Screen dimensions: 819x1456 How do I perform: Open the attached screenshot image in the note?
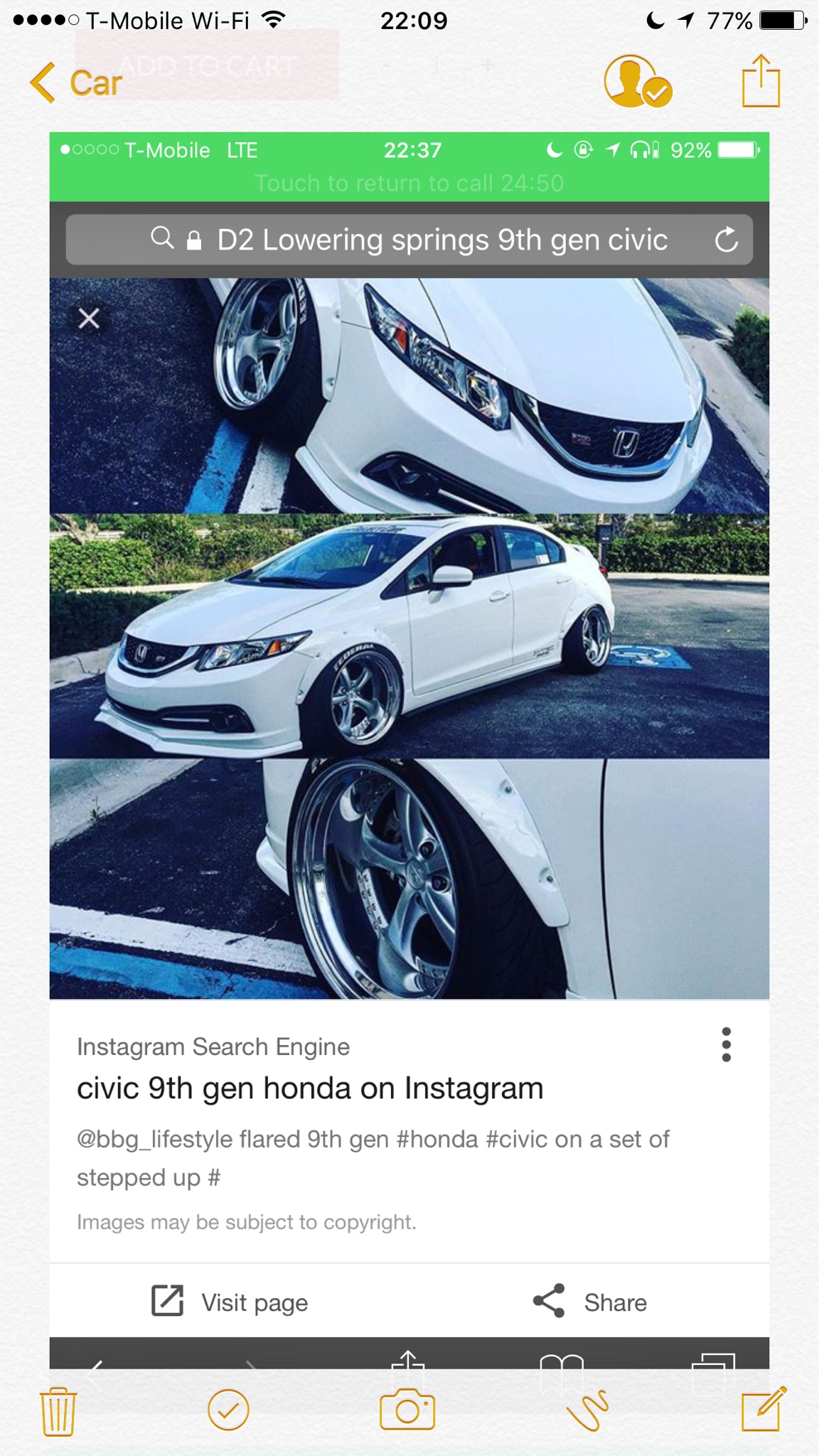(409, 711)
